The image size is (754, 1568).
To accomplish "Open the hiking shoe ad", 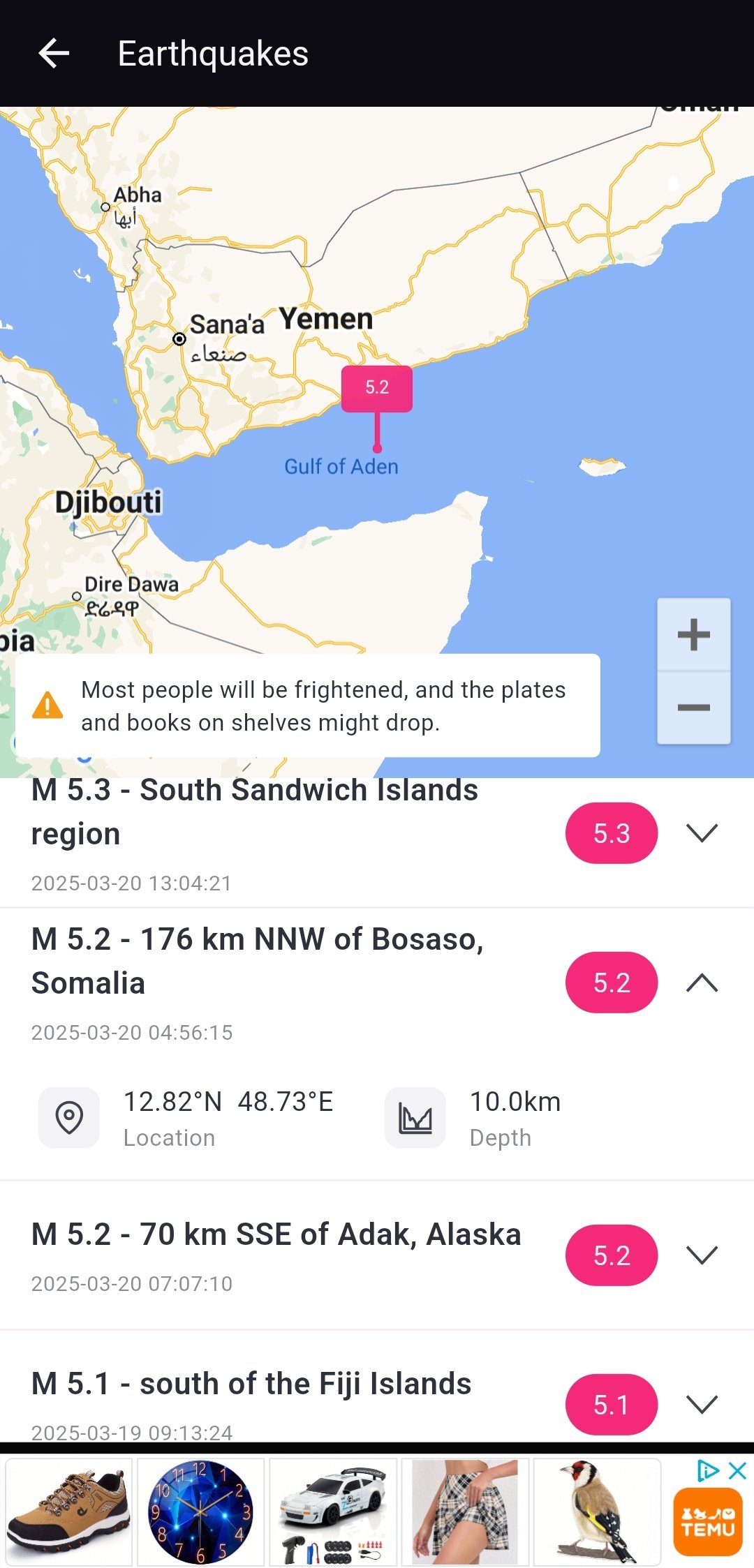I will click(68, 1511).
